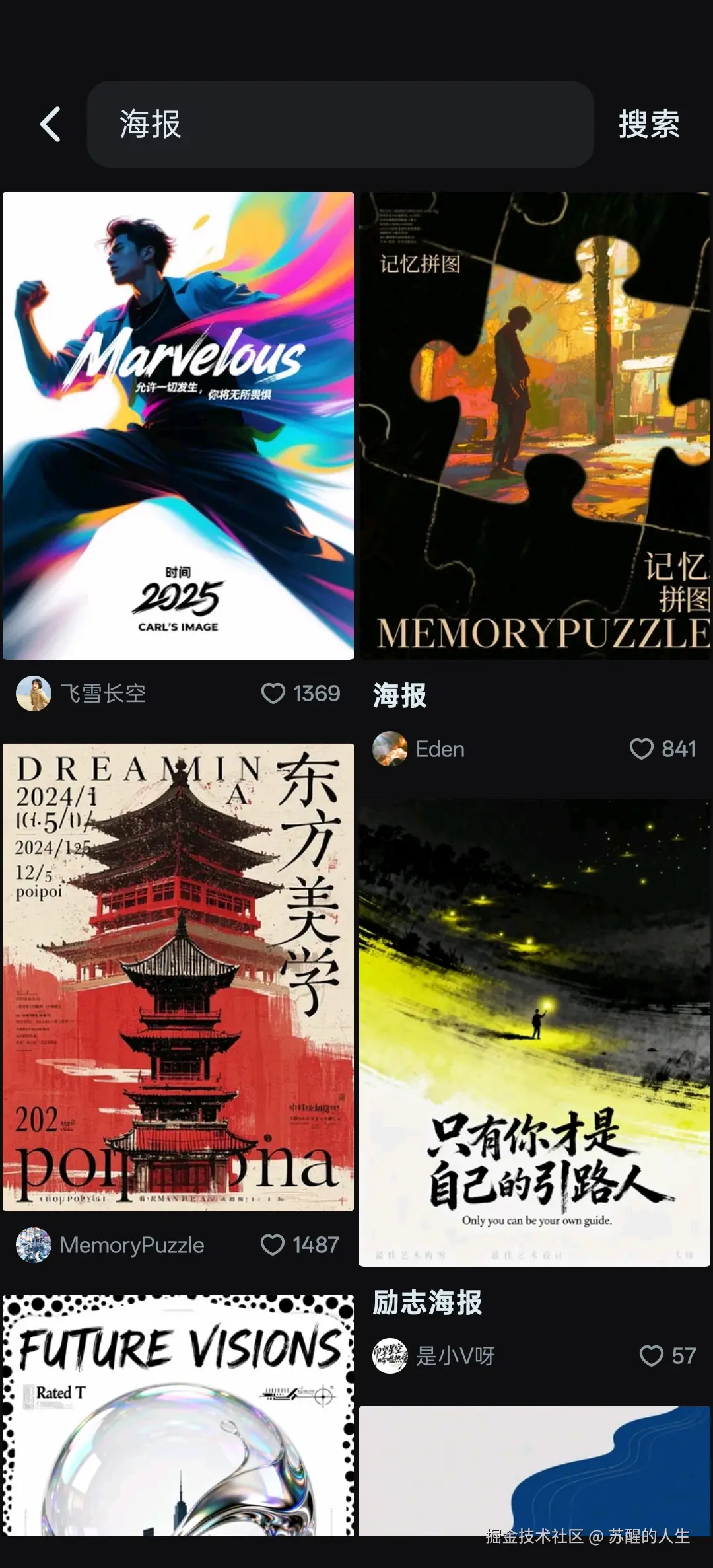Open 飞雪长空's profile
Viewport: 713px width, 1568px height.
click(34, 693)
